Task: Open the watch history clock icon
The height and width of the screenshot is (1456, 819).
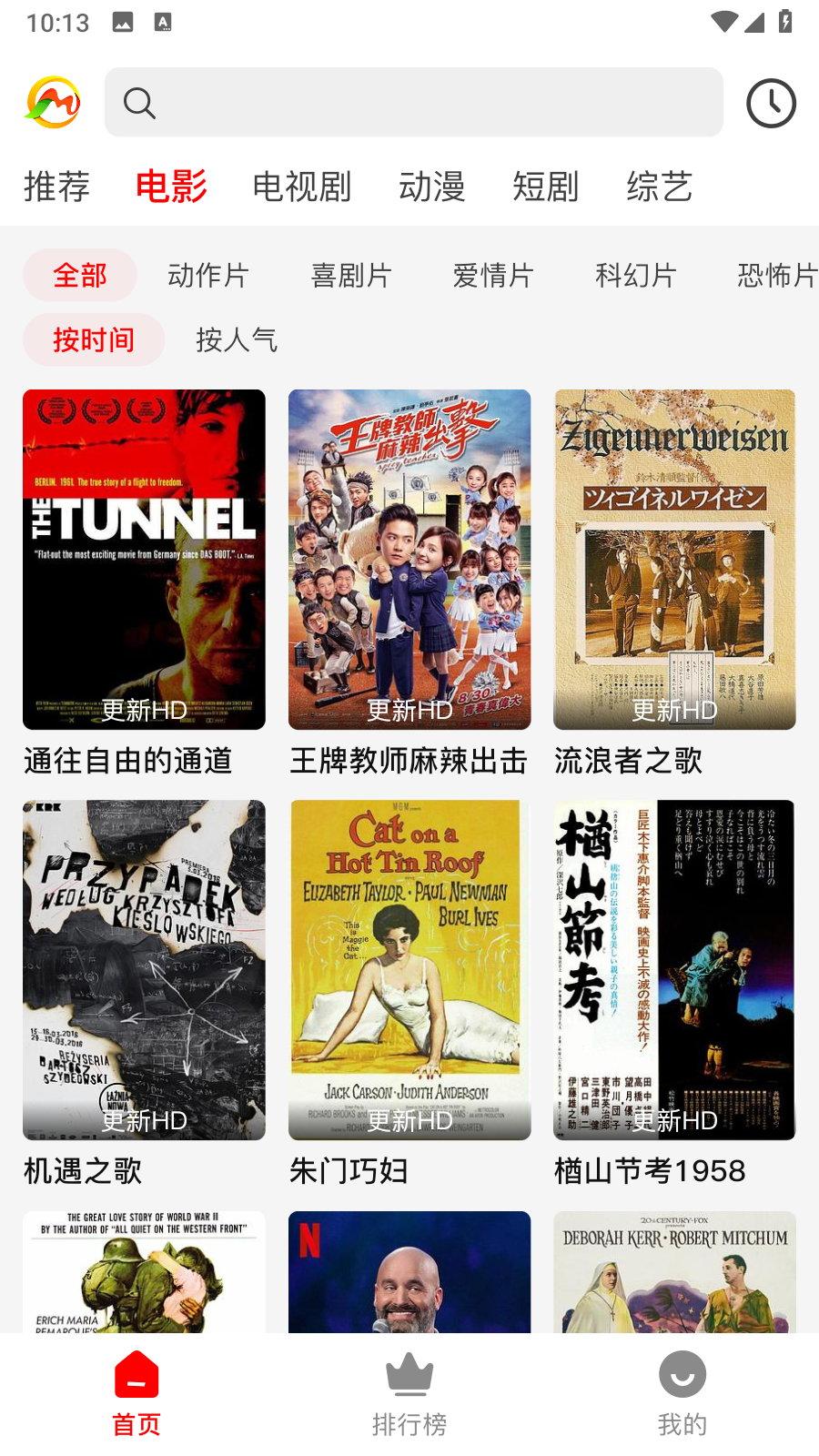Action: tap(771, 103)
